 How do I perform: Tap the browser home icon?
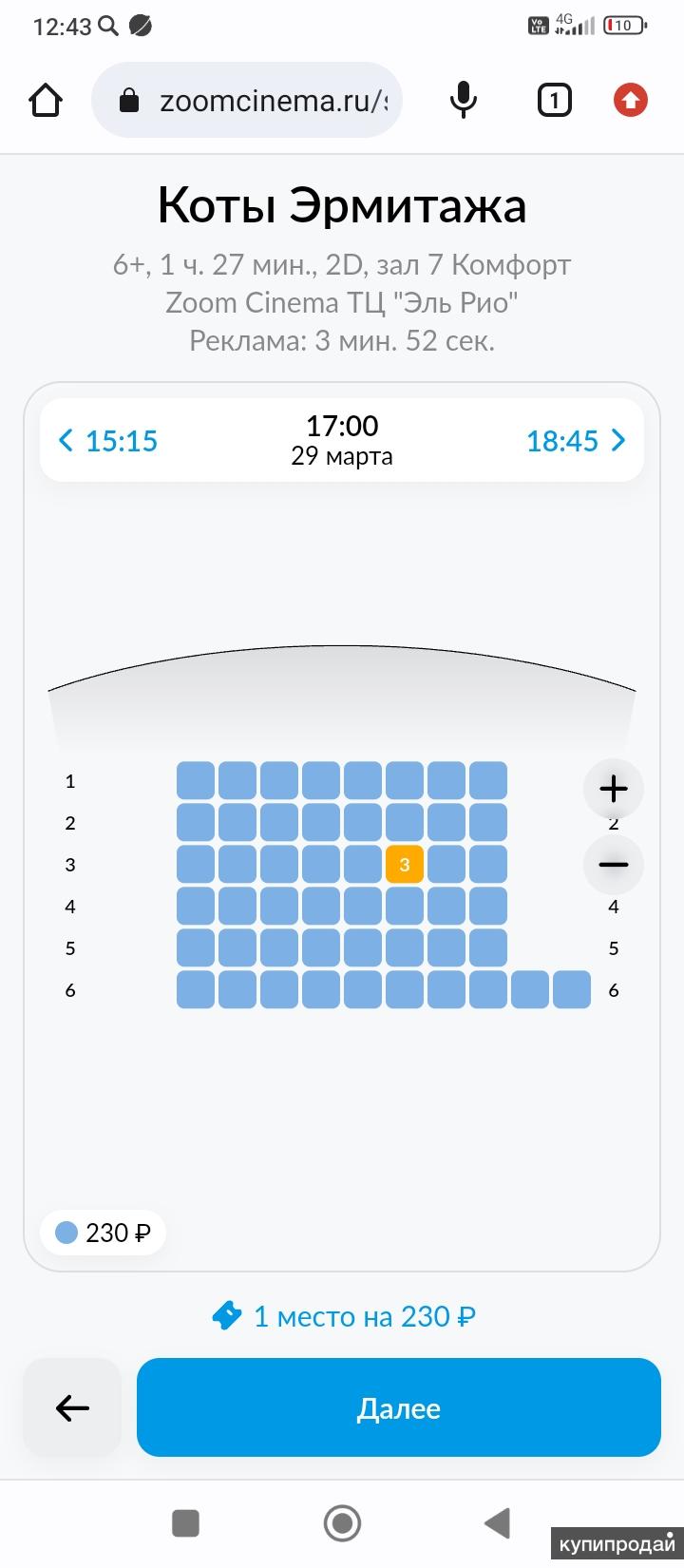(46, 100)
